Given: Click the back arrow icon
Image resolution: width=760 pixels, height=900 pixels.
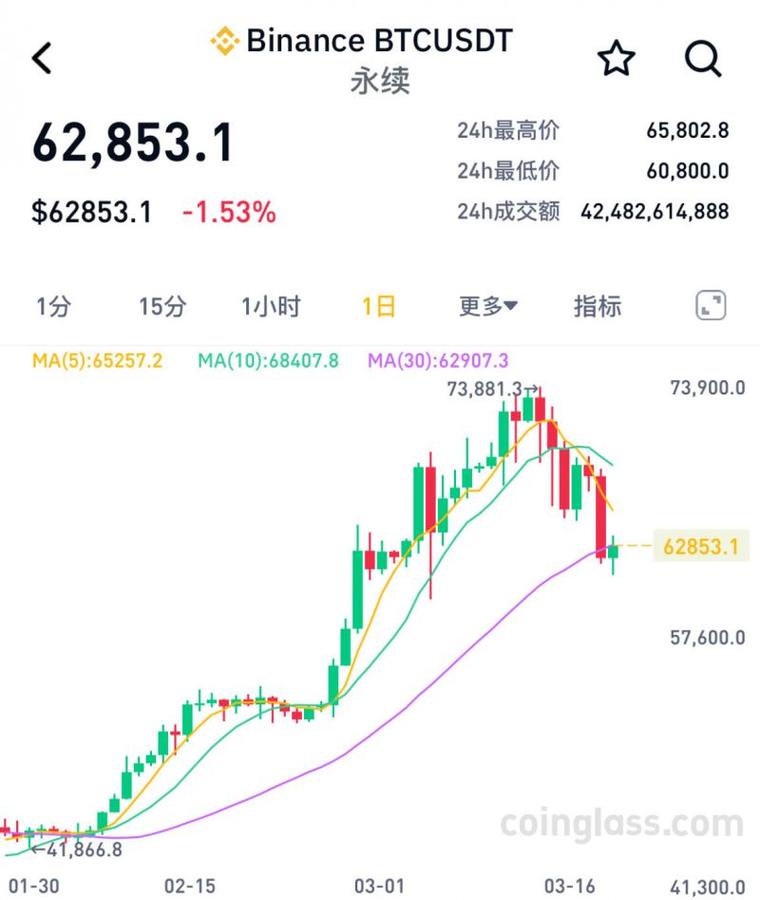Looking at the screenshot, I should pos(40,57).
